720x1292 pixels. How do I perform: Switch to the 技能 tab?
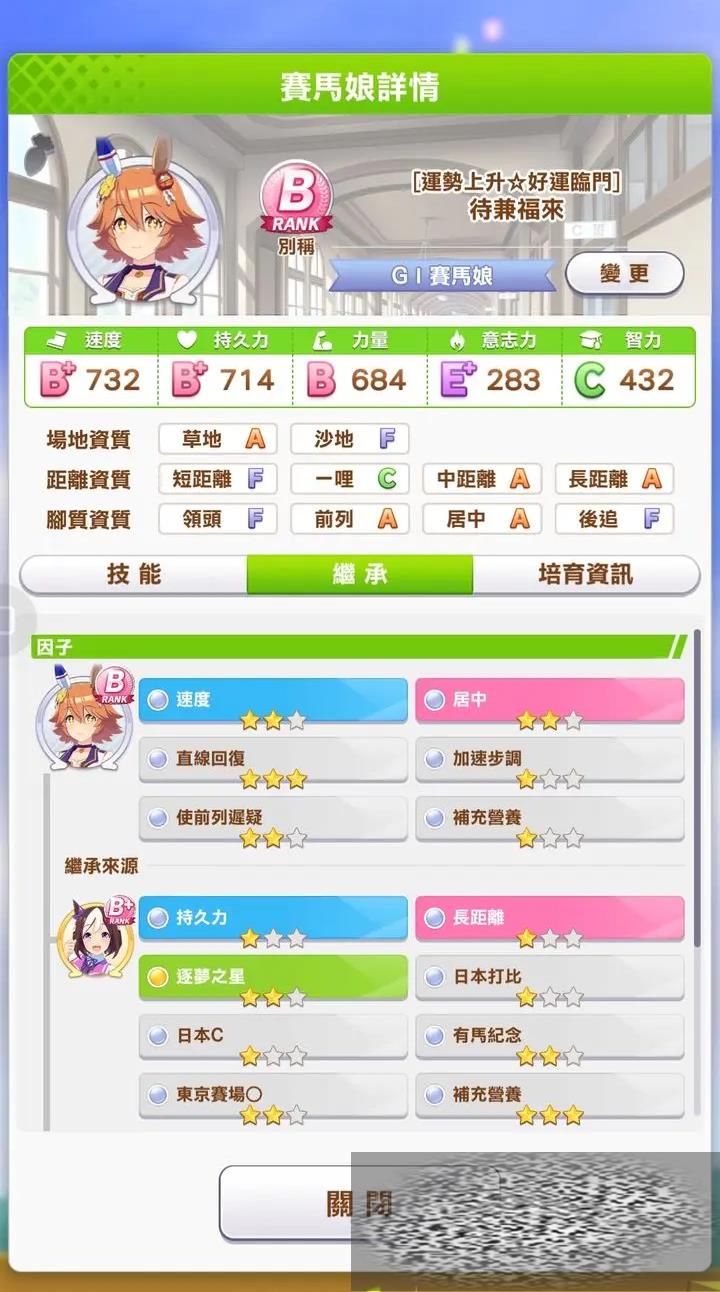coord(134,575)
